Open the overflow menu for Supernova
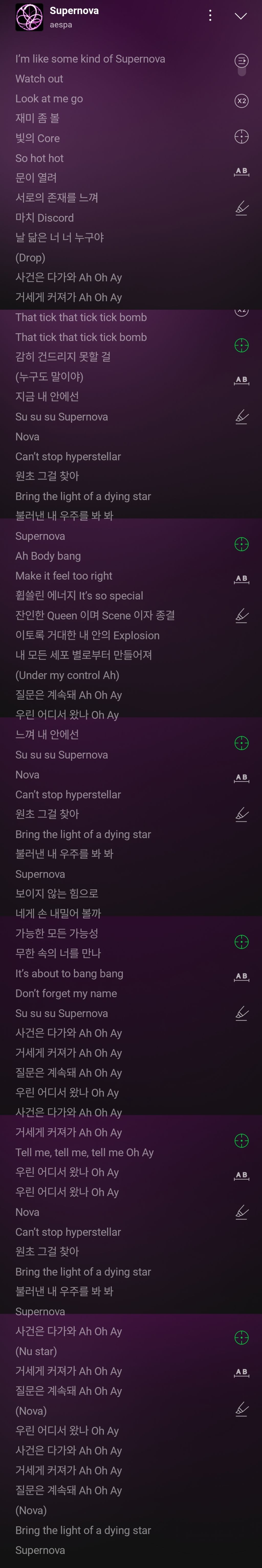The image size is (262, 1568). coord(210,16)
